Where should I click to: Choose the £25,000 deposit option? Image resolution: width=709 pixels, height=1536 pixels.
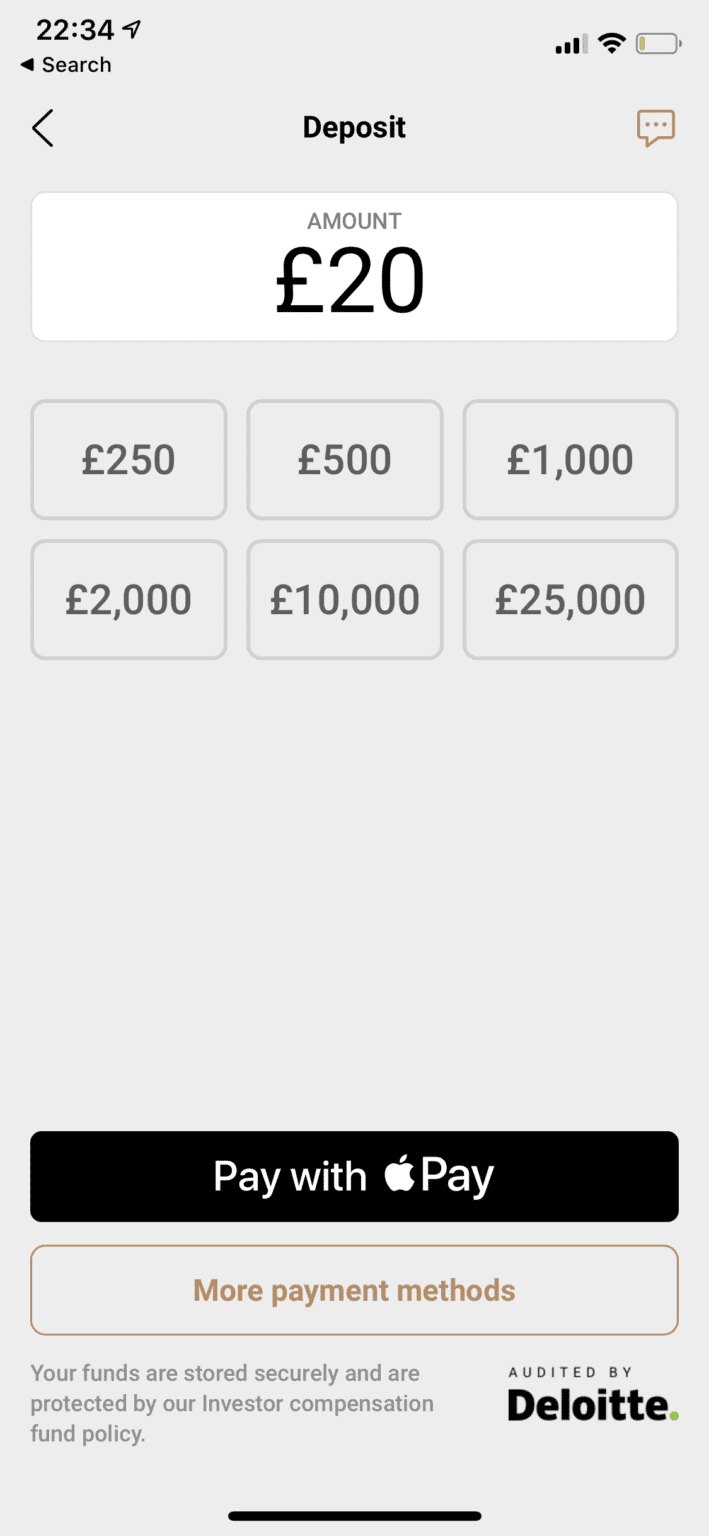point(570,600)
